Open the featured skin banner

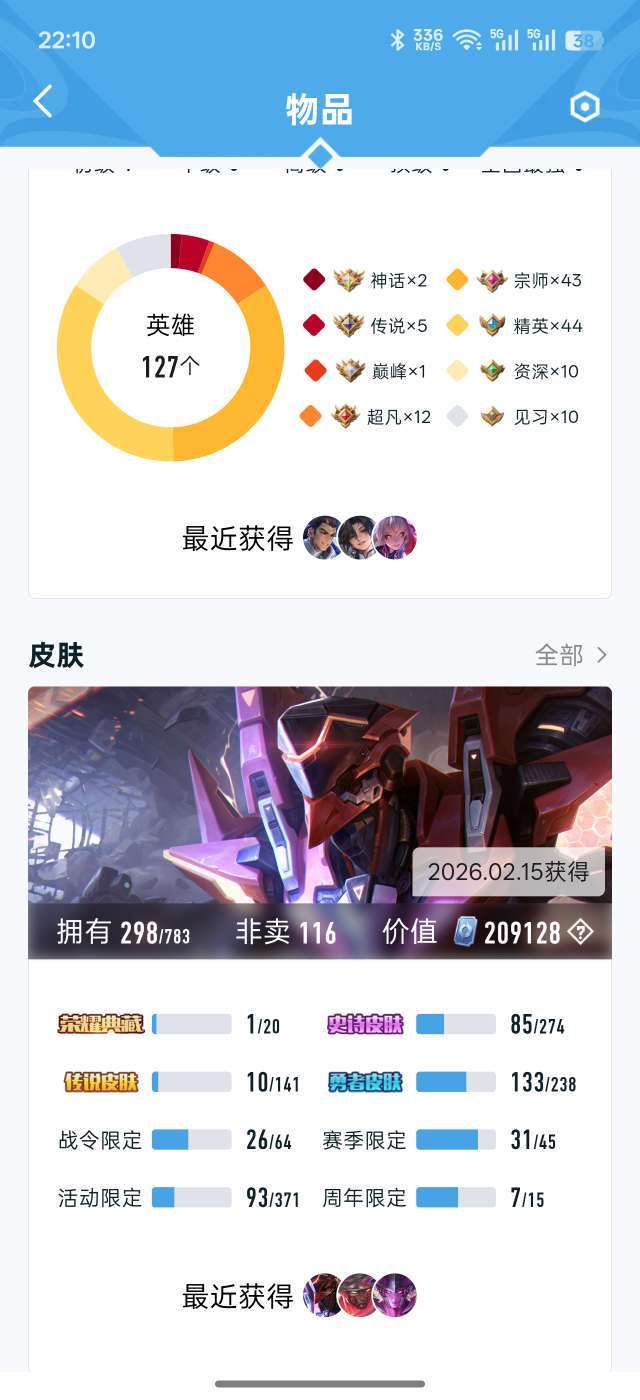(x=320, y=822)
